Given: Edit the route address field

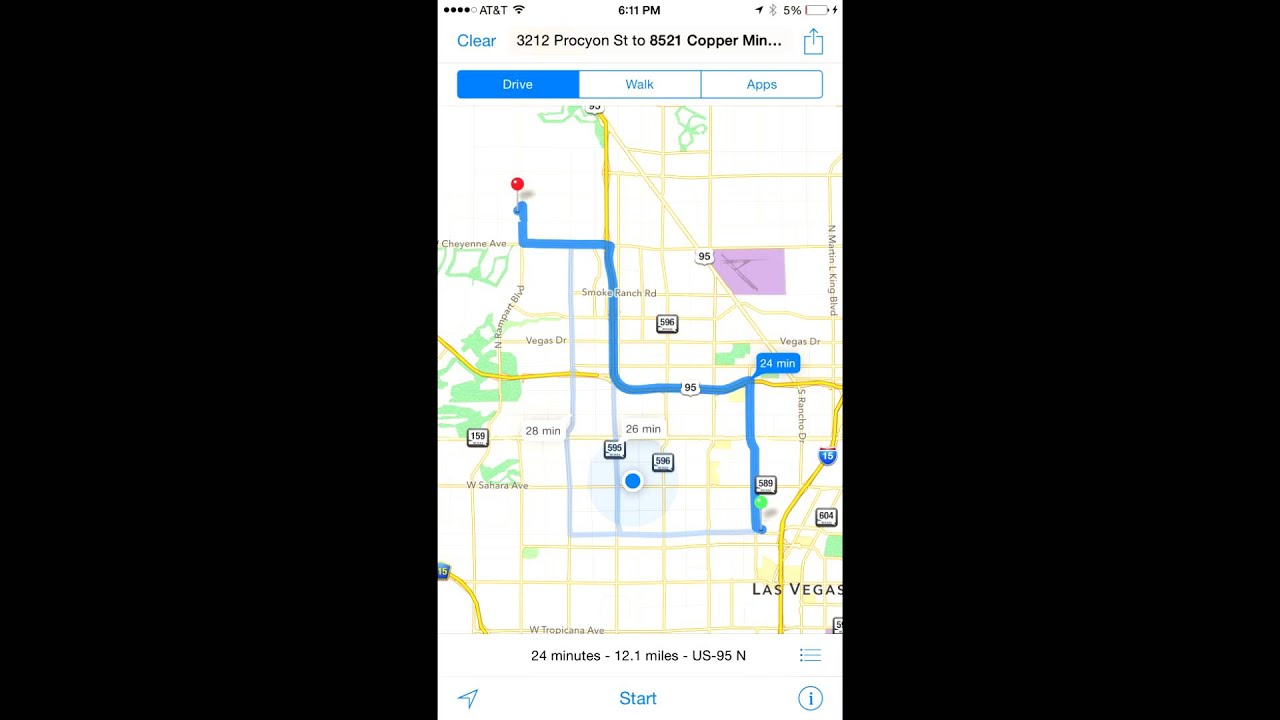Looking at the screenshot, I should (x=649, y=41).
